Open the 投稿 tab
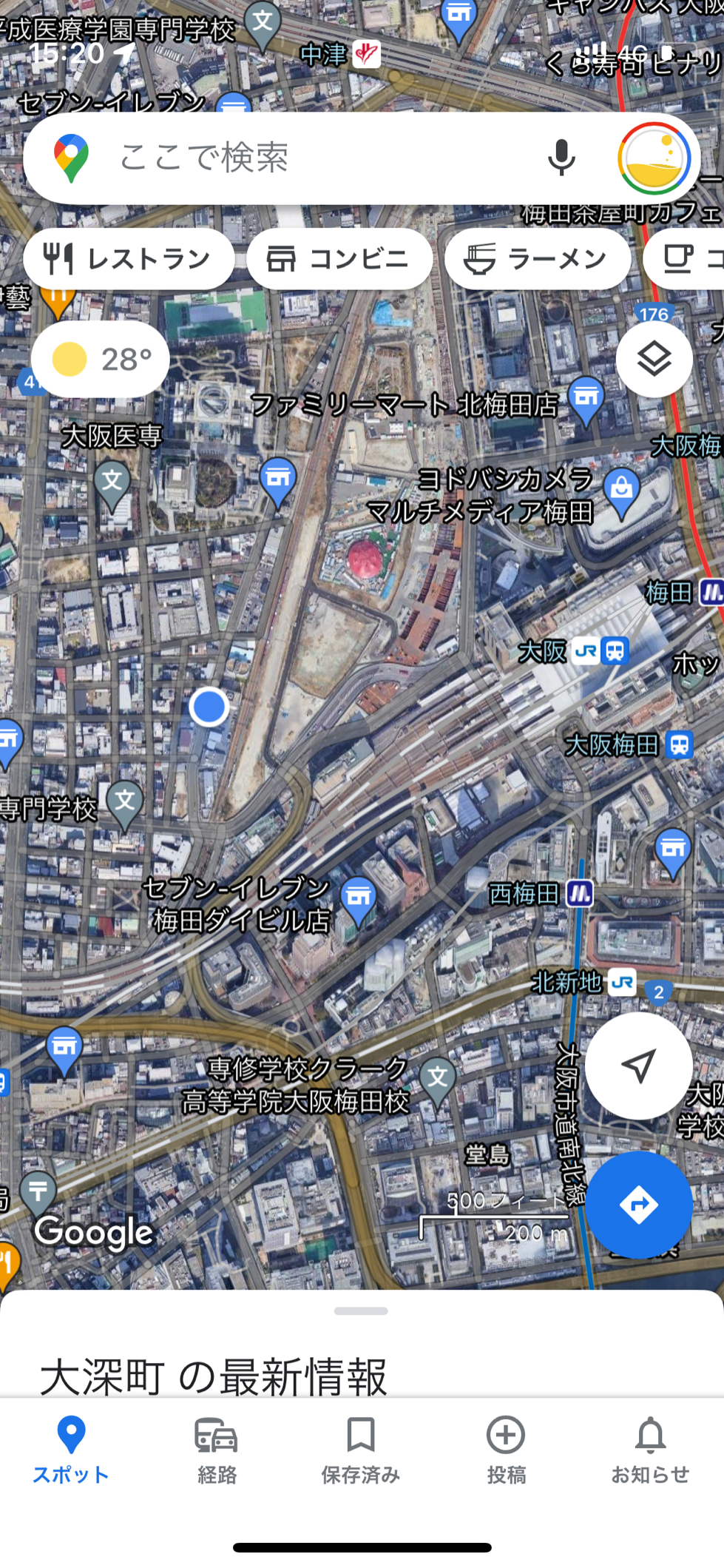The image size is (724, 1568). click(x=506, y=1450)
